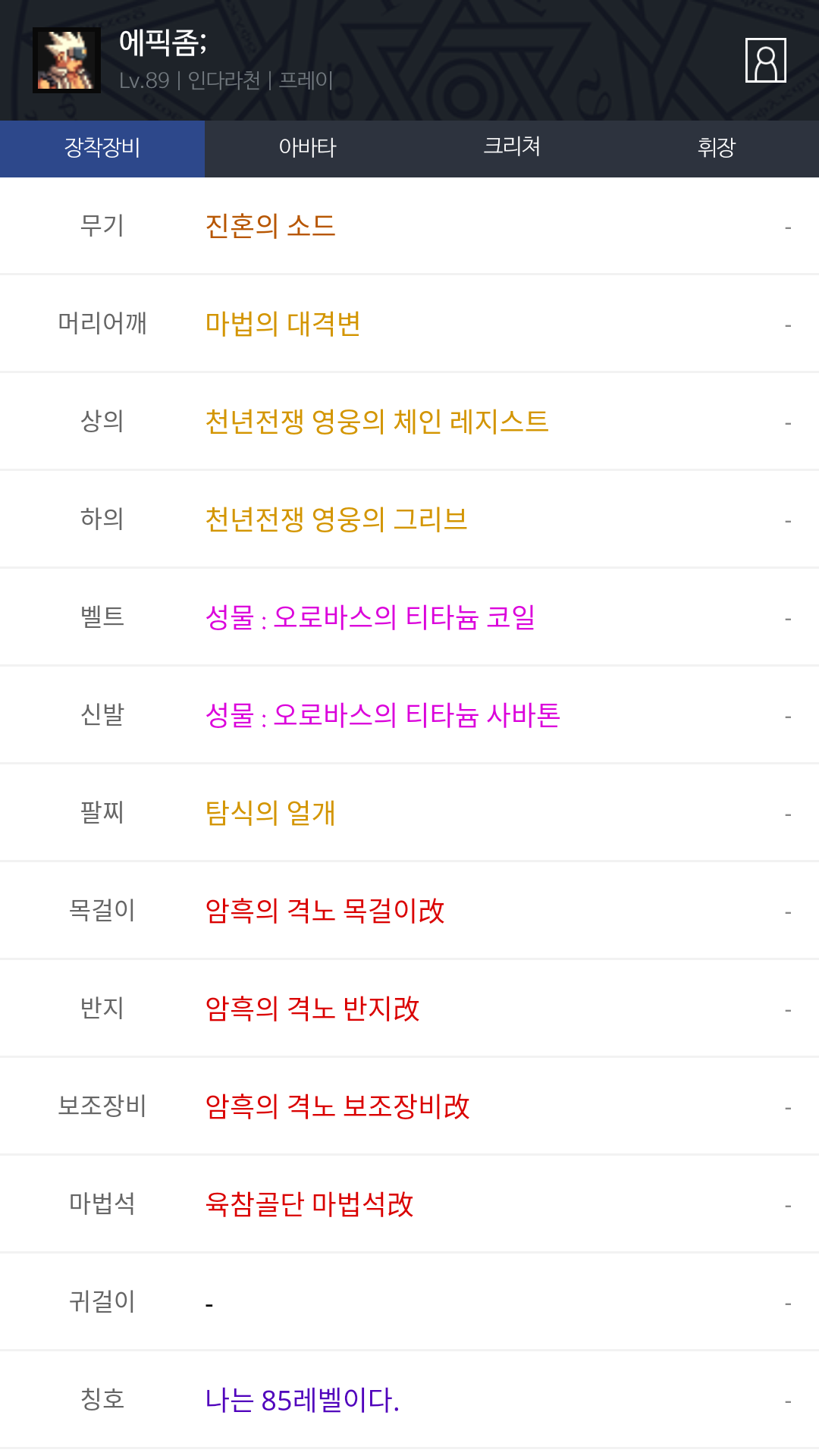Switch to the 크리쳐 tab

(512, 148)
